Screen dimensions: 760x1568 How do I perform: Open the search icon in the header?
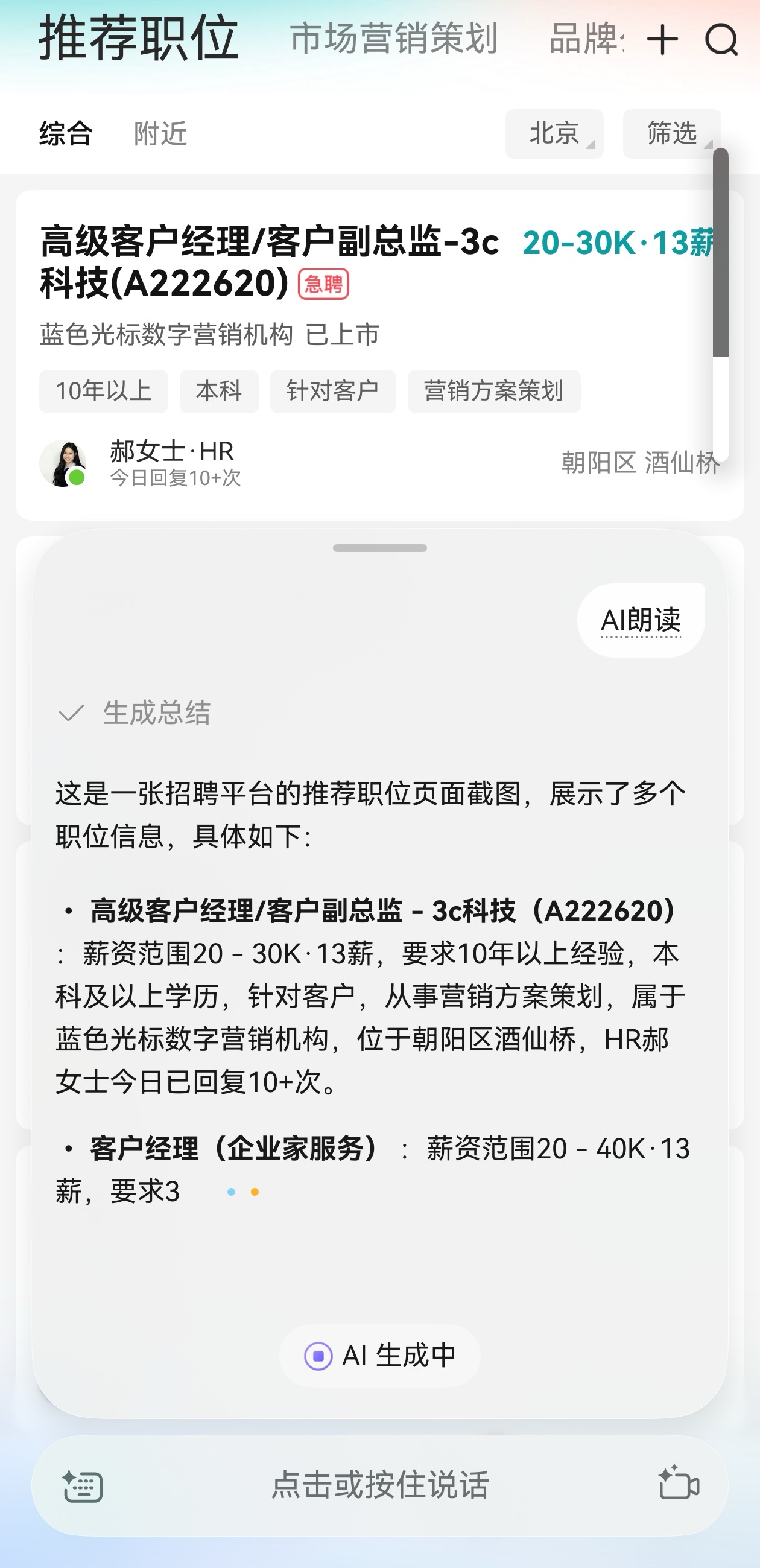tap(721, 40)
